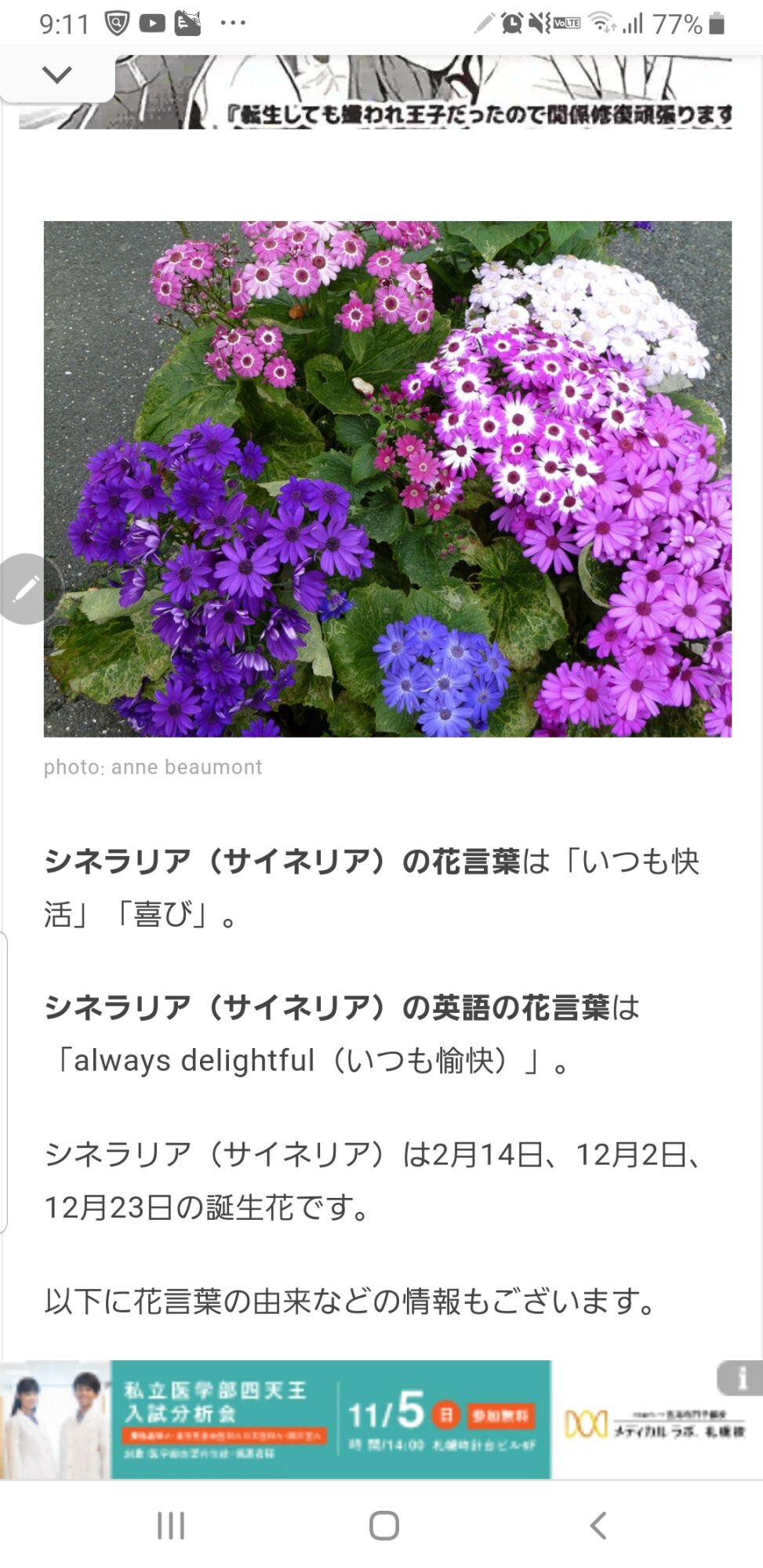Viewport: 763px width, 1568px height.
Task: Open the cineraria flower photo
Action: [x=387, y=479]
